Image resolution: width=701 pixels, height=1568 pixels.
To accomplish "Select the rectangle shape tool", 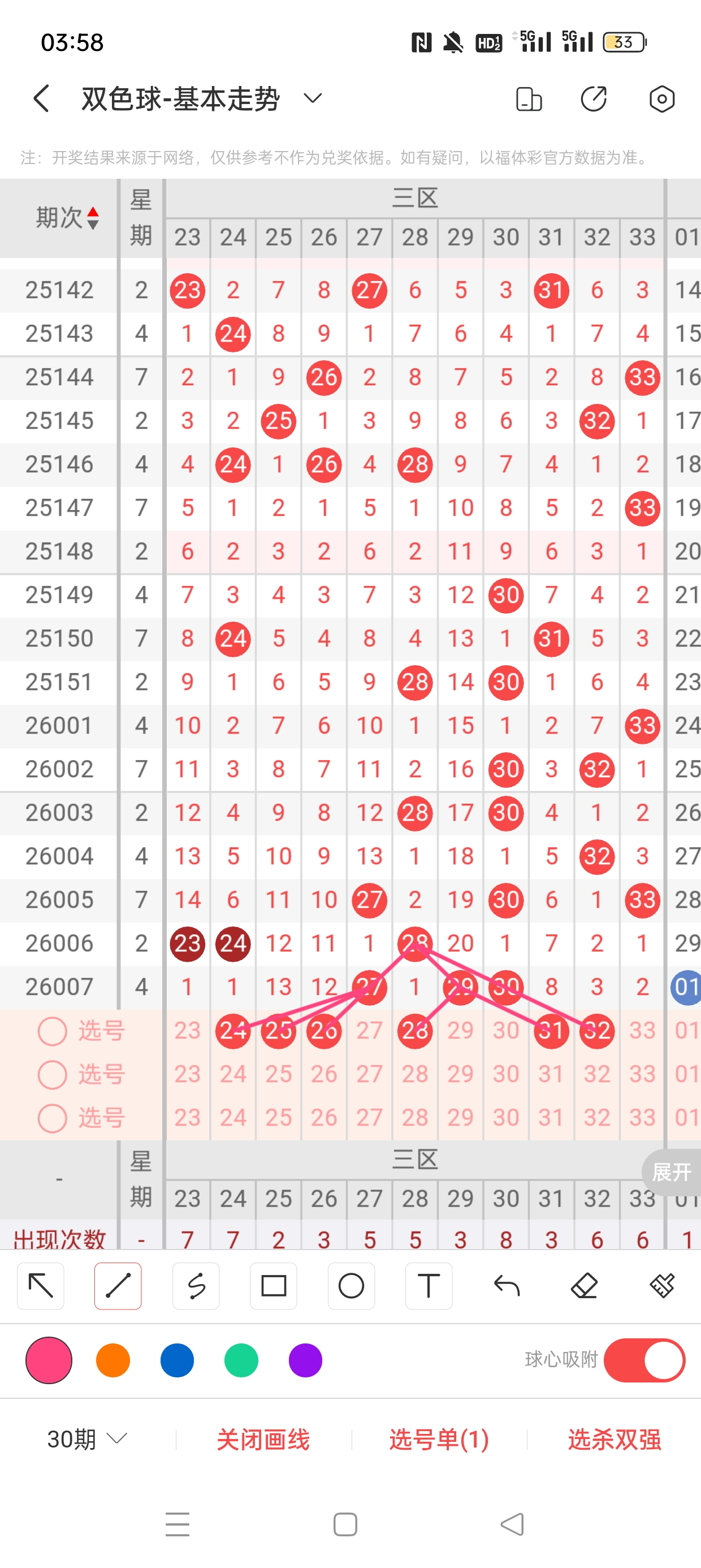I will pyautogui.click(x=273, y=1286).
